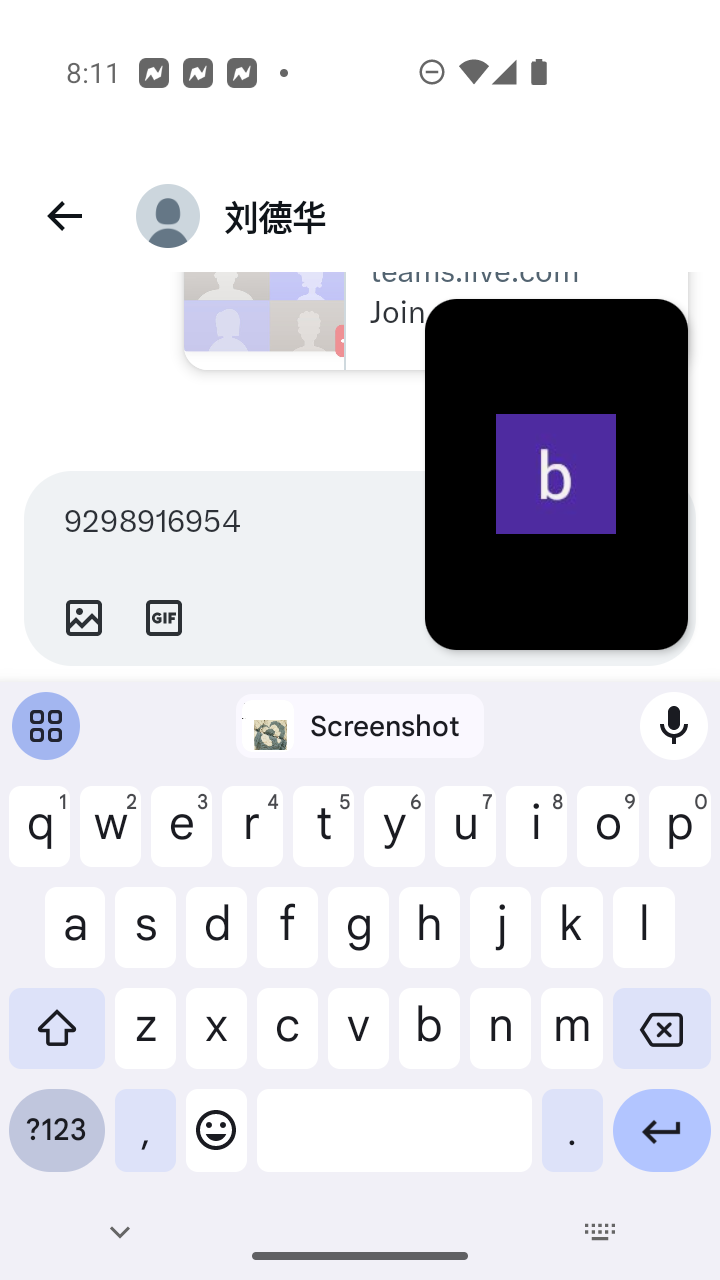Viewport: 720px width, 1280px height.
Task: Tap the enter key on the keyboard
Action: [661, 1130]
